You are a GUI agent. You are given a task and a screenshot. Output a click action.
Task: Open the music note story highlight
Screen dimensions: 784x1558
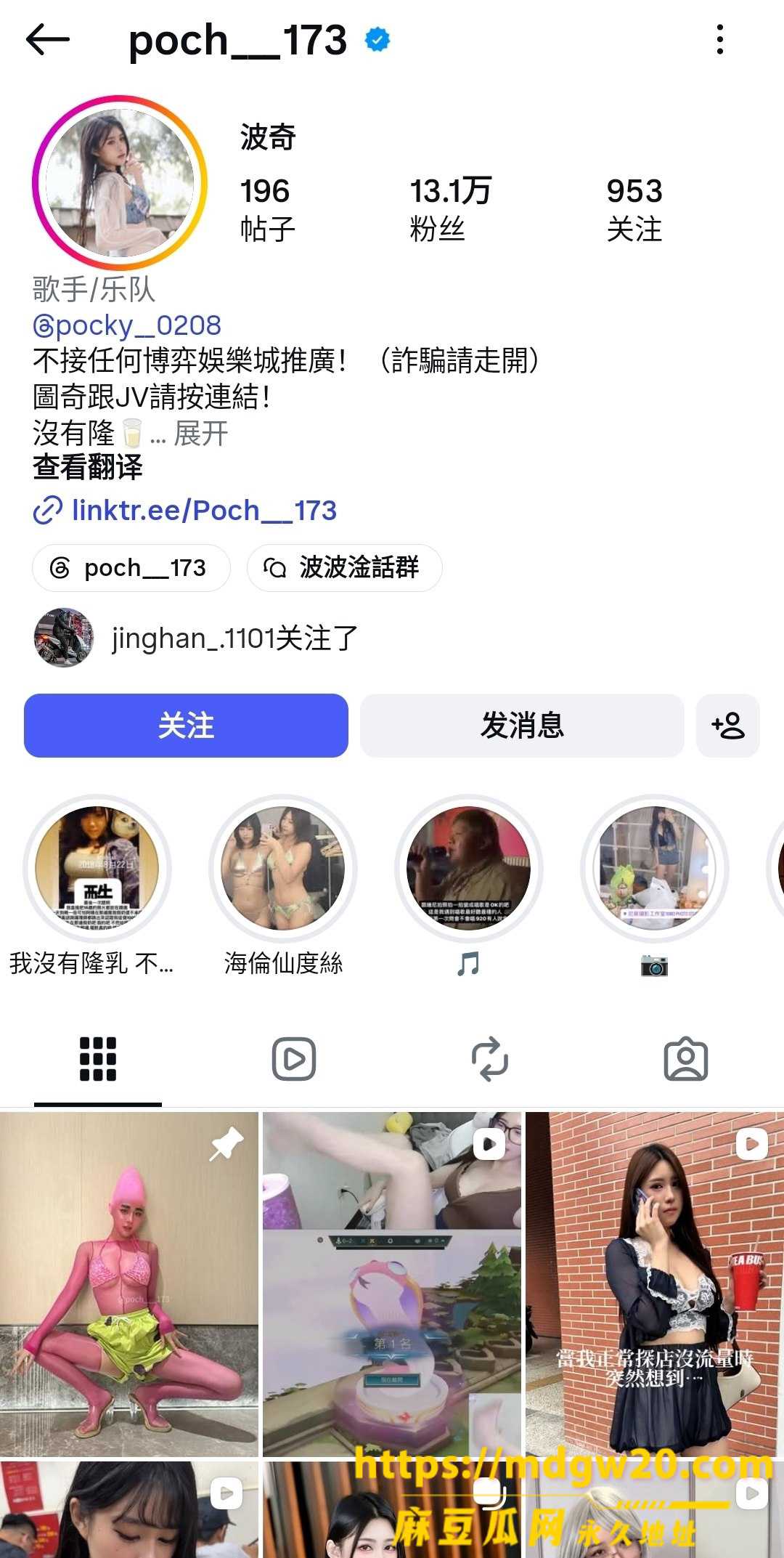point(469,885)
